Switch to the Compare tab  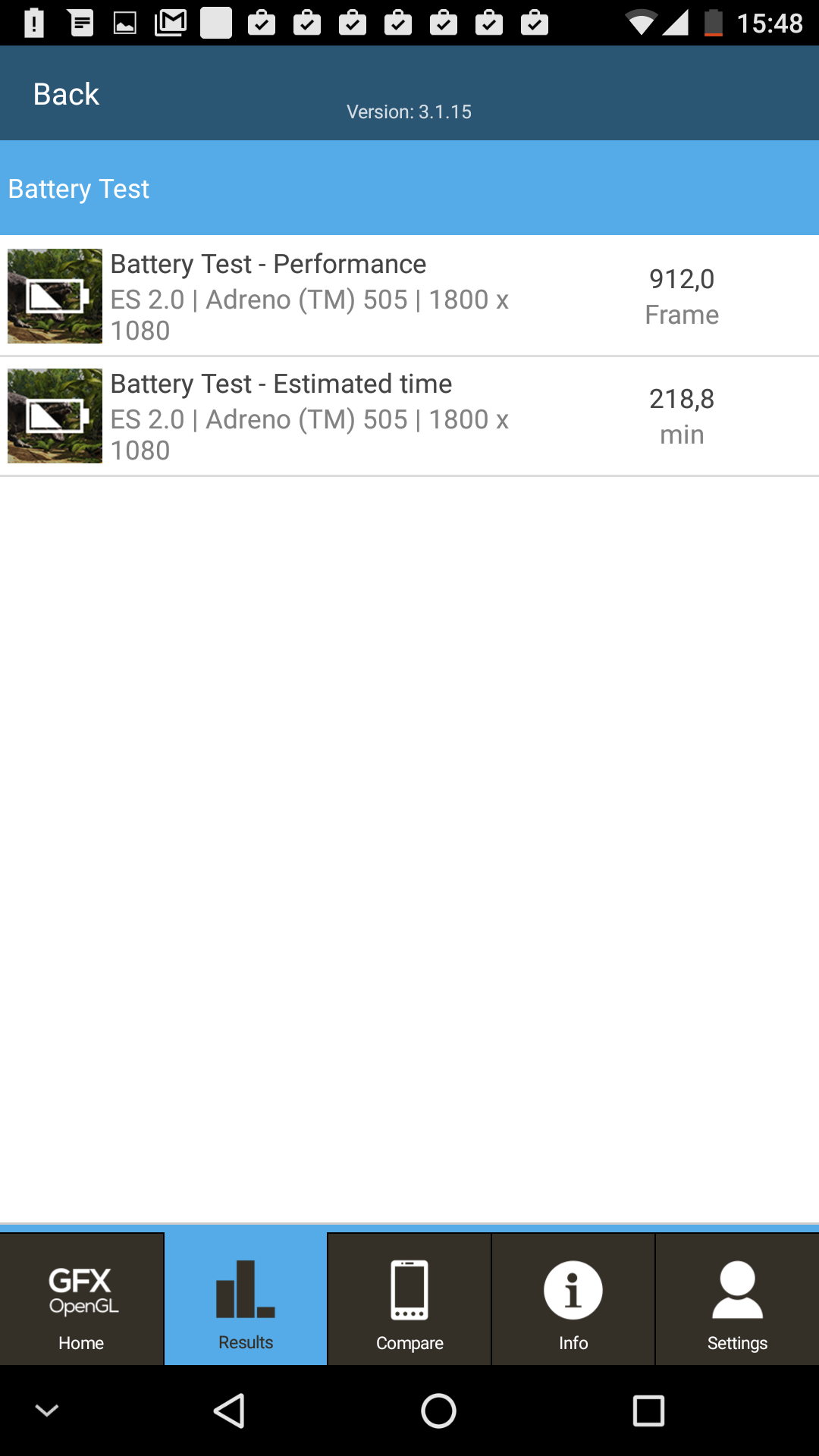click(x=409, y=1298)
